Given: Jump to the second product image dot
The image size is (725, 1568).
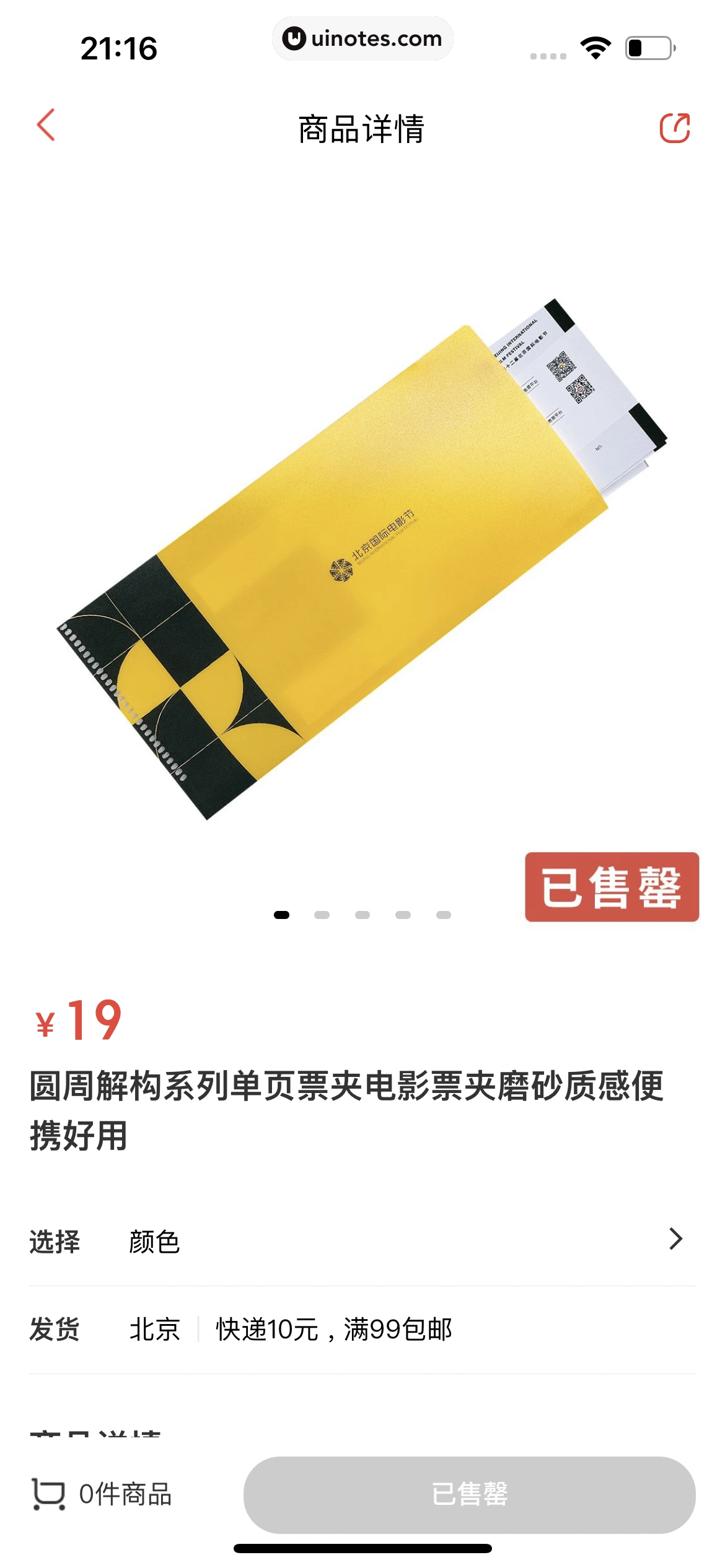Looking at the screenshot, I should pyautogui.click(x=322, y=915).
